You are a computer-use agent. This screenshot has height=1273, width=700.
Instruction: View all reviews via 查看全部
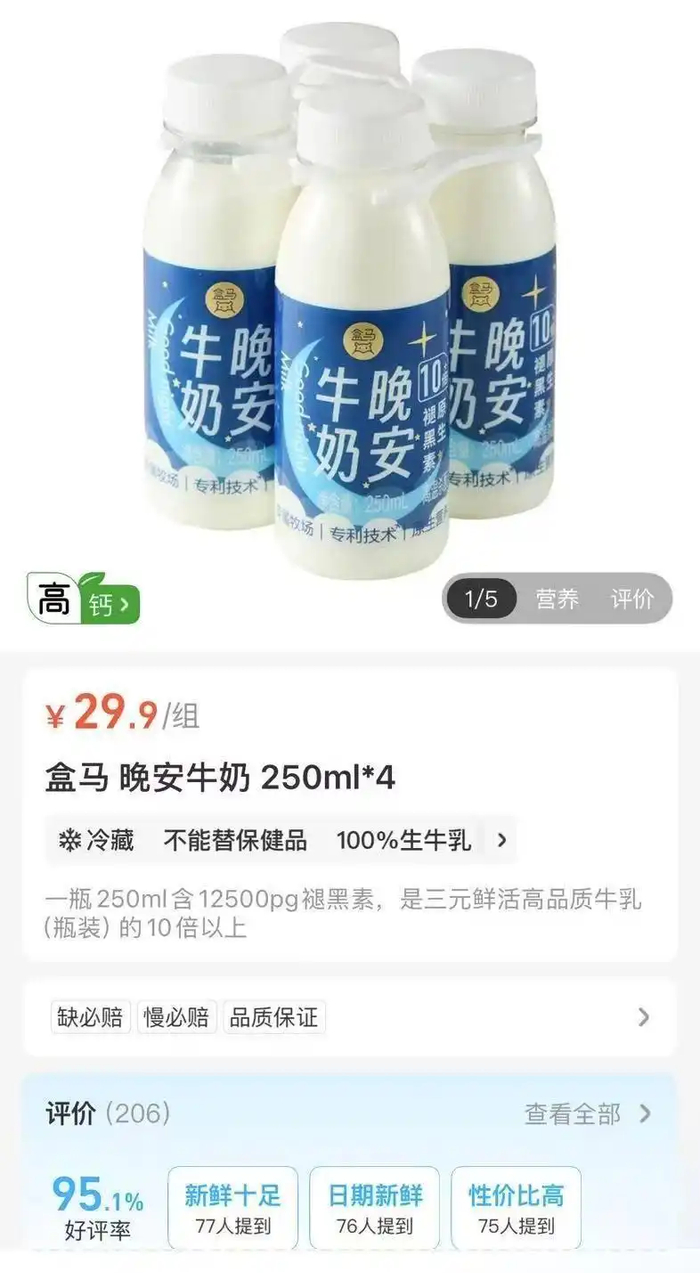(x=587, y=1113)
